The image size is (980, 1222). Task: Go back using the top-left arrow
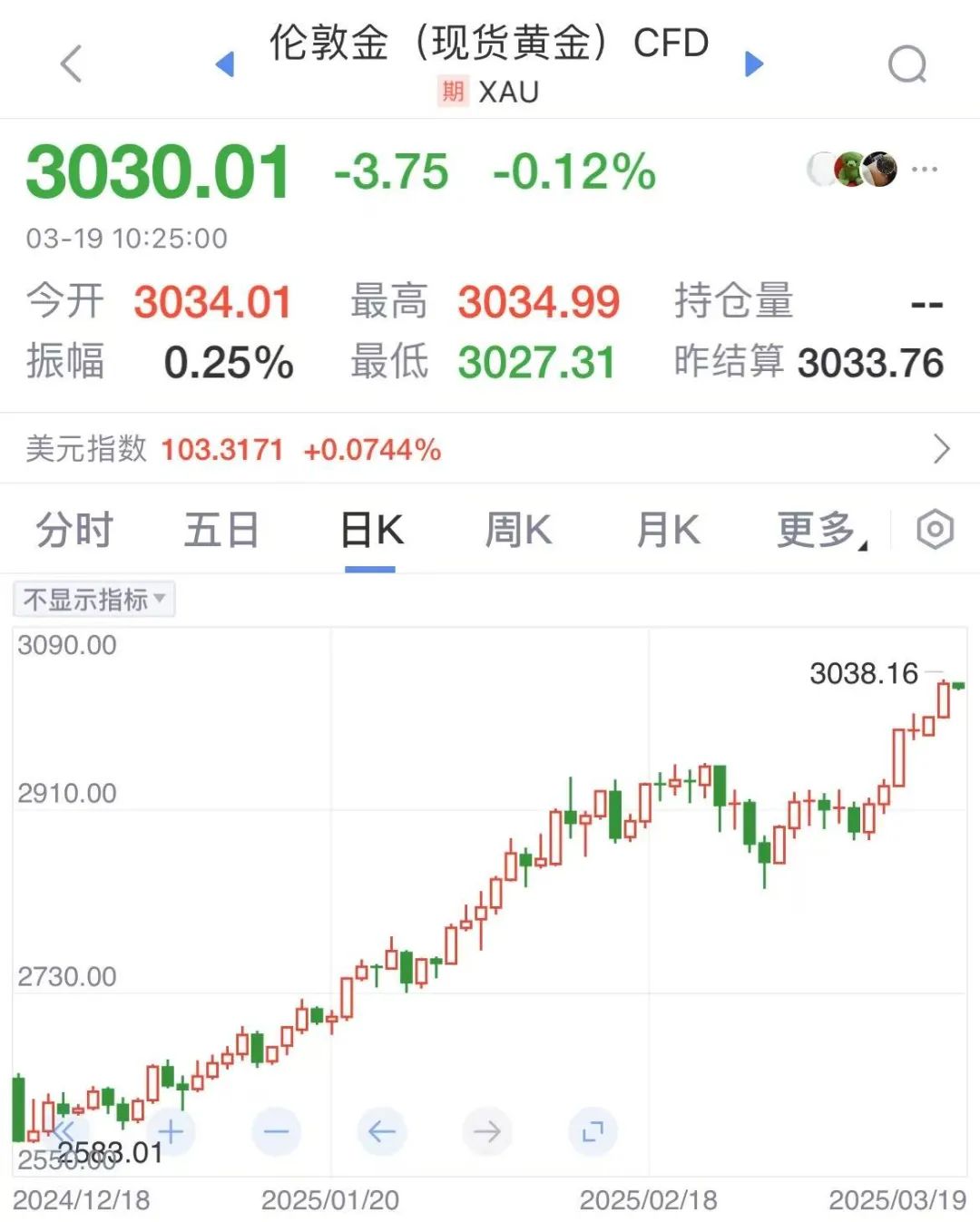tap(71, 64)
